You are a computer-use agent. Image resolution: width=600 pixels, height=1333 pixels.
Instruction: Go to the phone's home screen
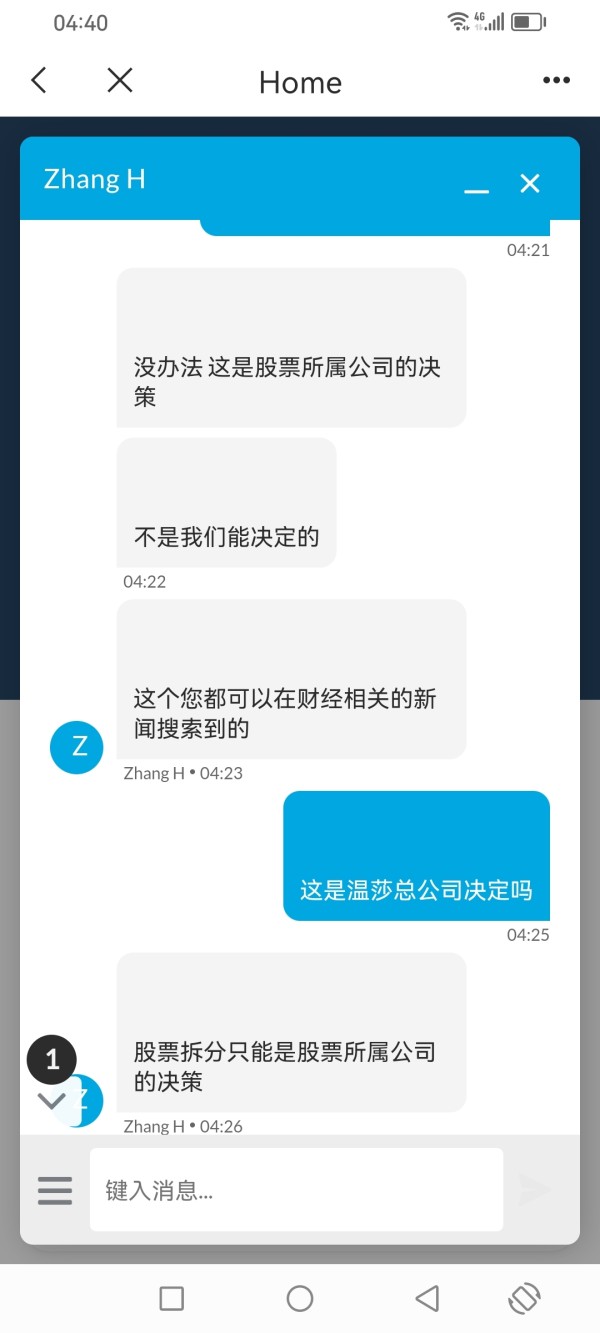click(x=300, y=1298)
